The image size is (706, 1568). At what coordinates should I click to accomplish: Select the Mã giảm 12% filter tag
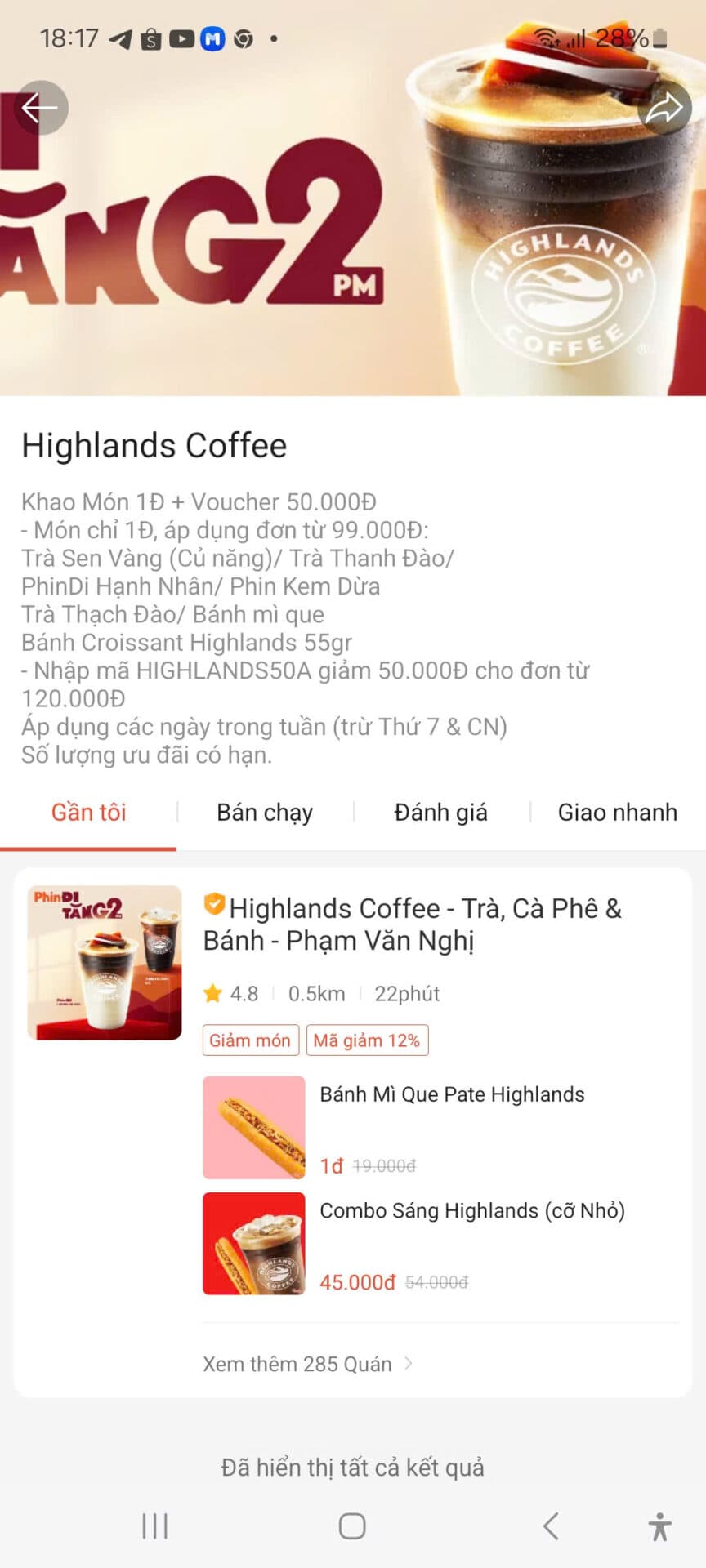click(x=367, y=1040)
